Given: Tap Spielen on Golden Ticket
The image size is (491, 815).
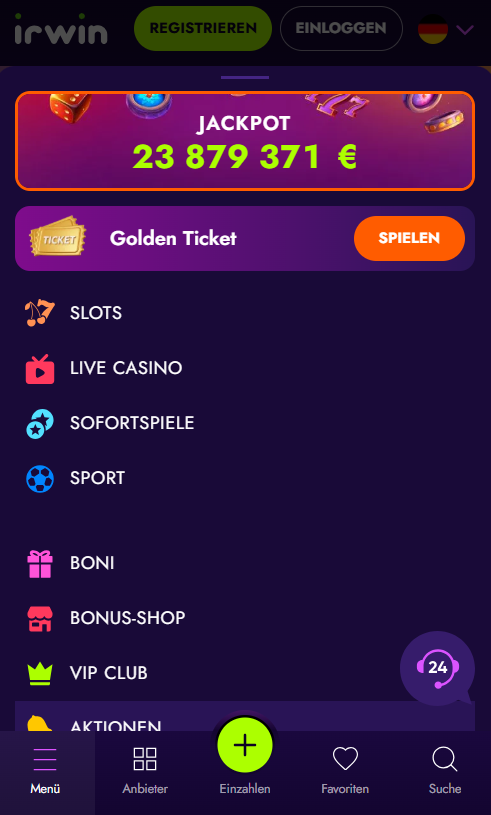Looking at the screenshot, I should tap(409, 238).
